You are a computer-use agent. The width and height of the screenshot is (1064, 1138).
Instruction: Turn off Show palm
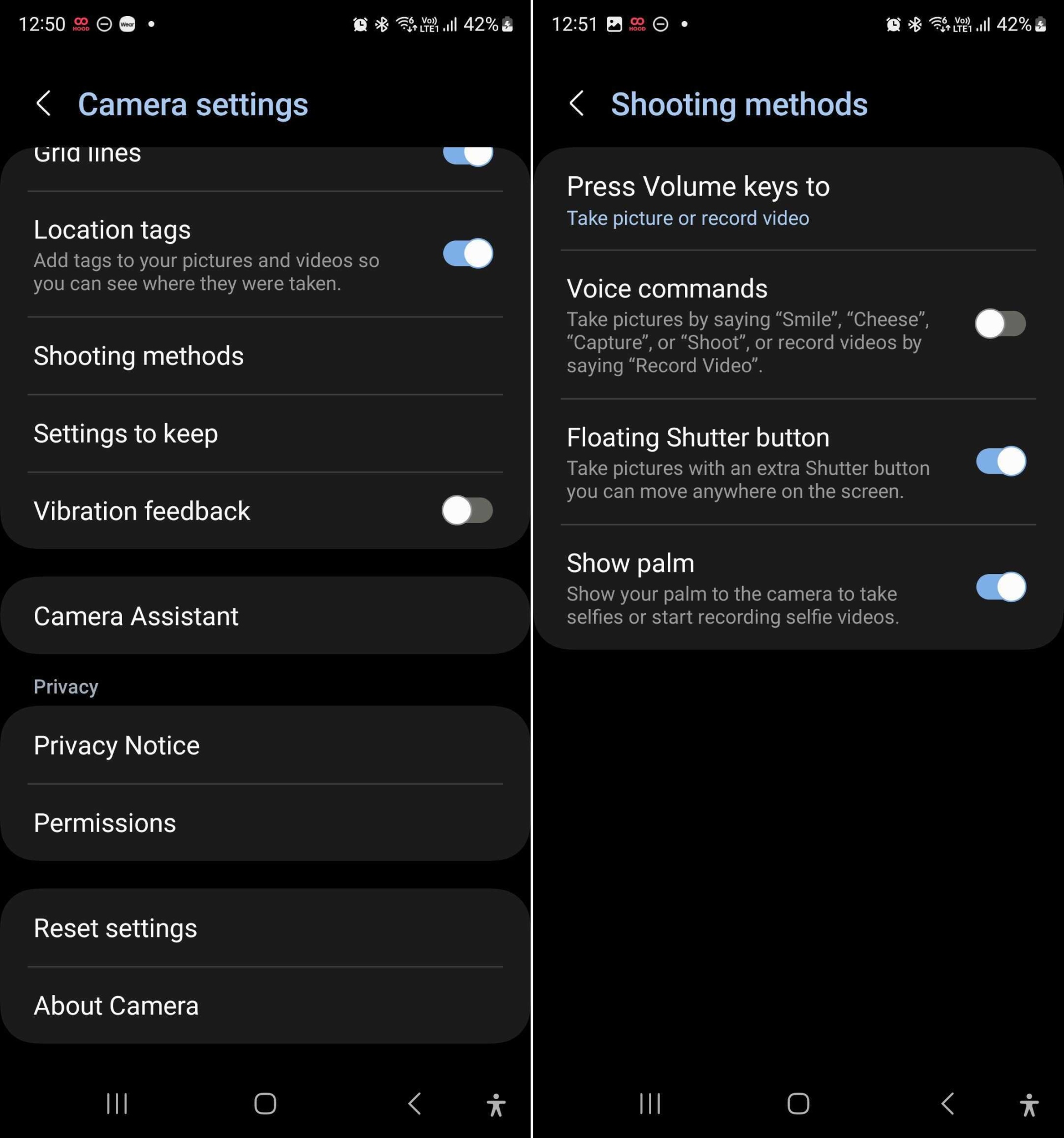pyautogui.click(x=1000, y=587)
